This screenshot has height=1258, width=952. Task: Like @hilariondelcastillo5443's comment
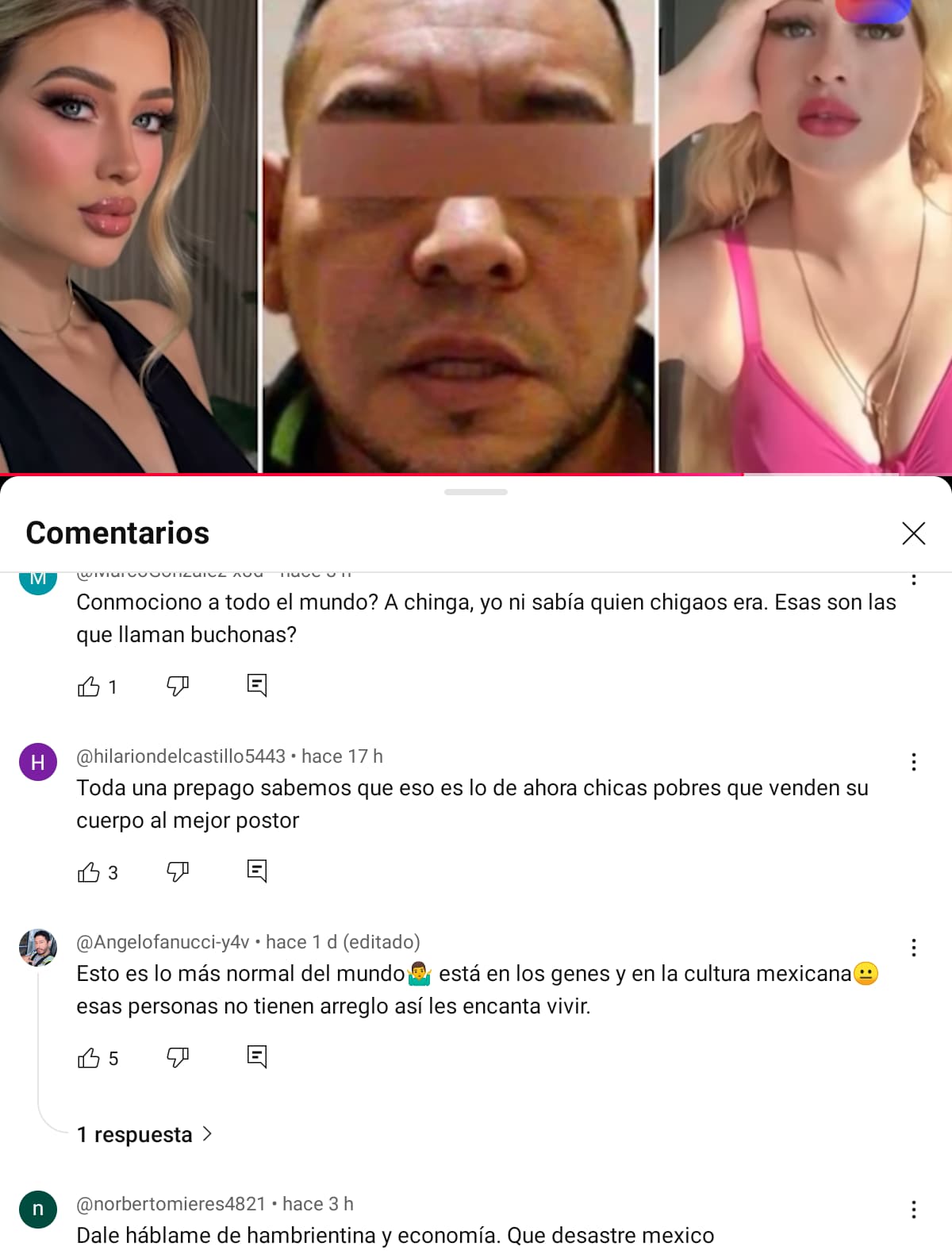click(x=89, y=872)
